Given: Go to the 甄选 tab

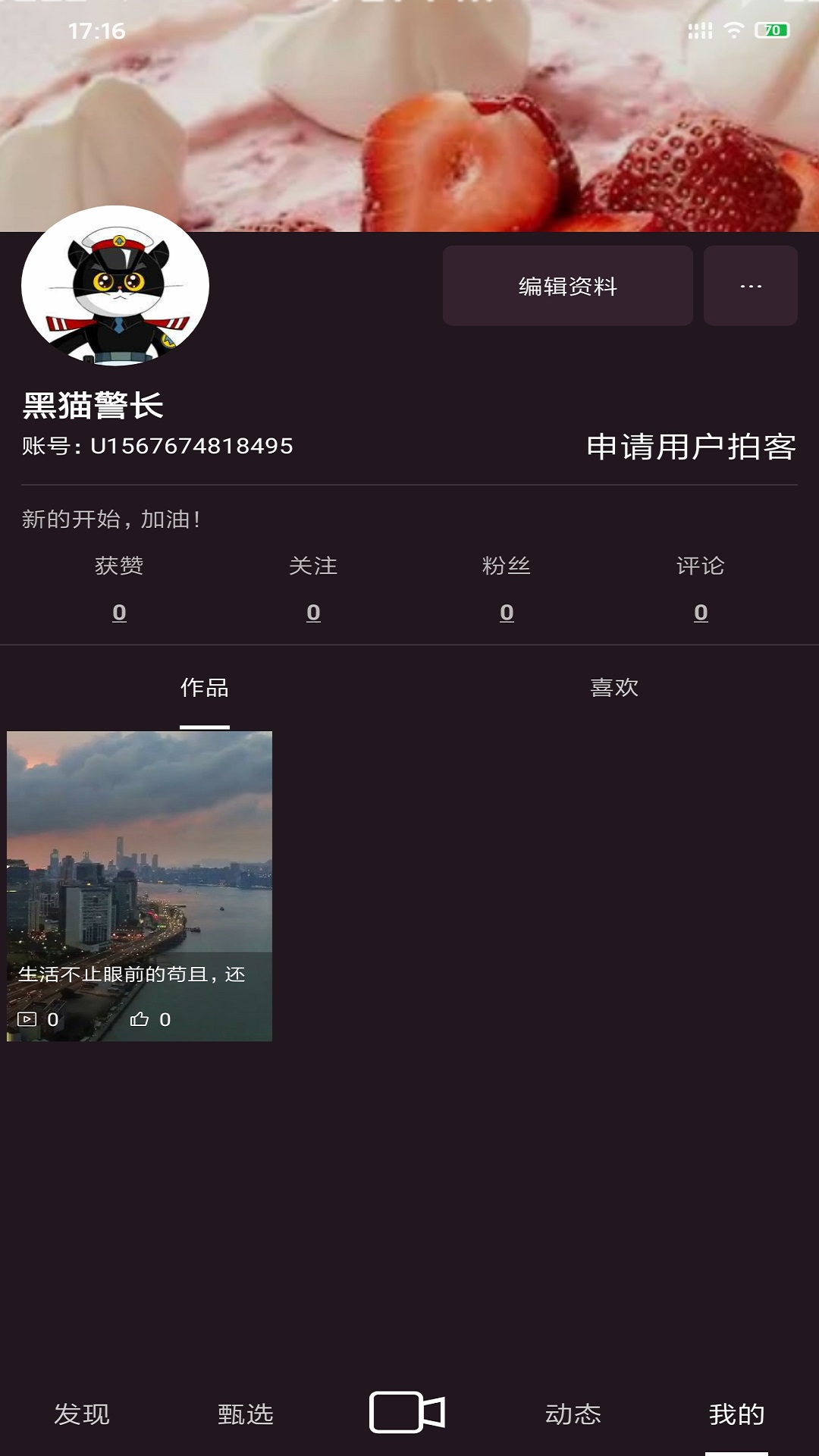Looking at the screenshot, I should click(x=246, y=1414).
